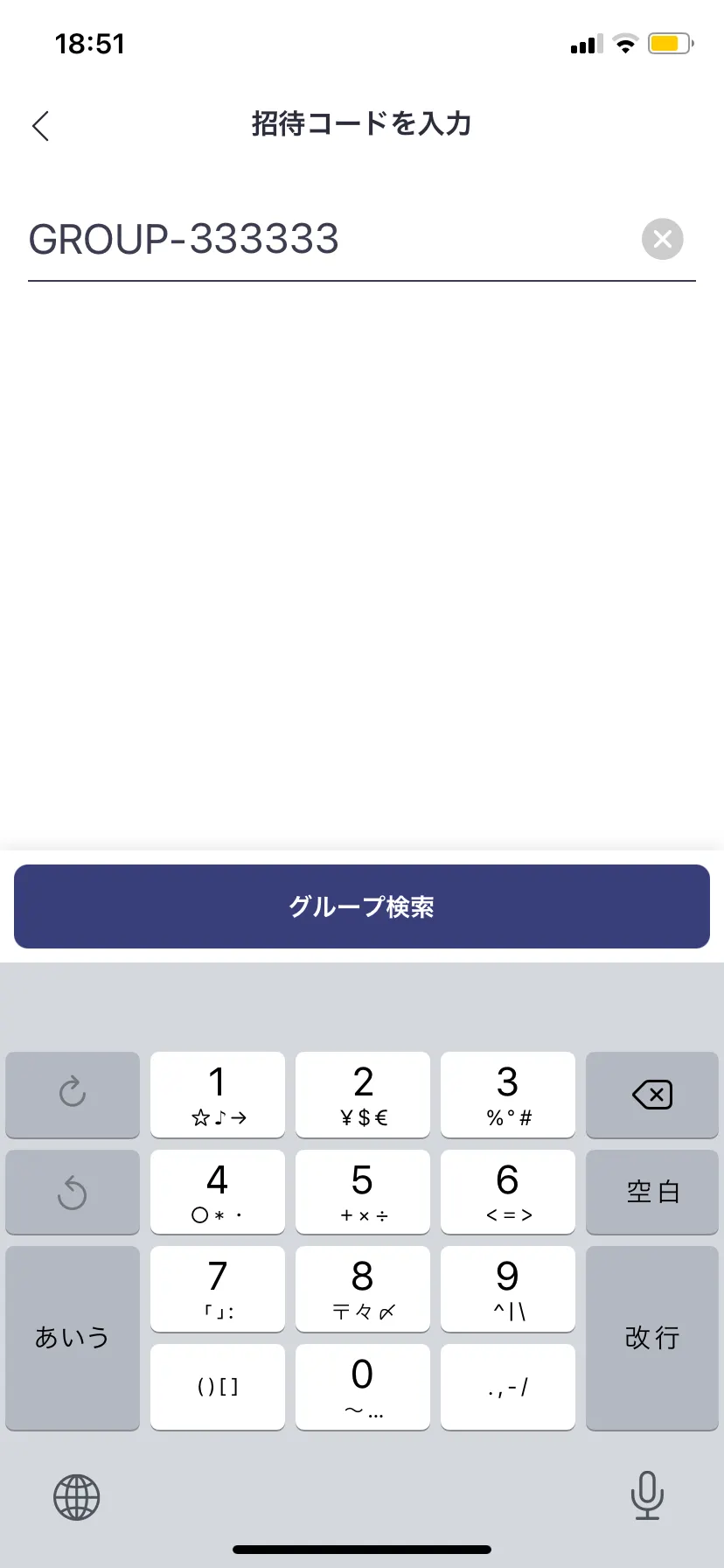Go back from invite code screen

tap(40, 126)
